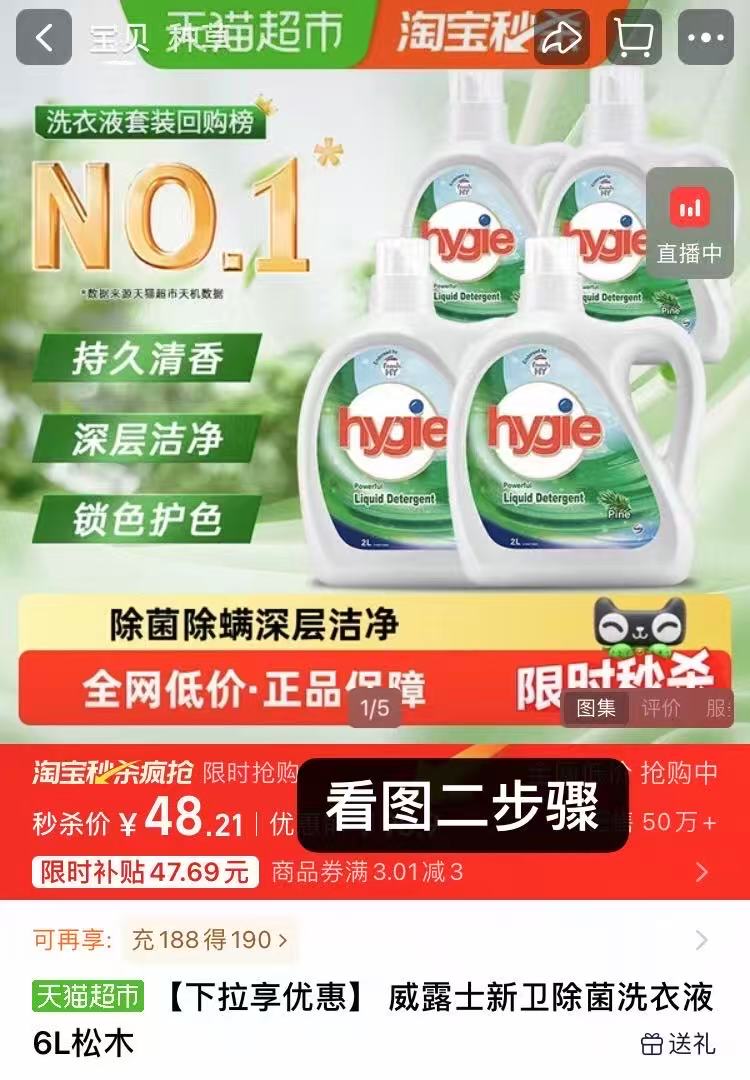Enter the 直播中 live stream

pyautogui.click(x=689, y=225)
